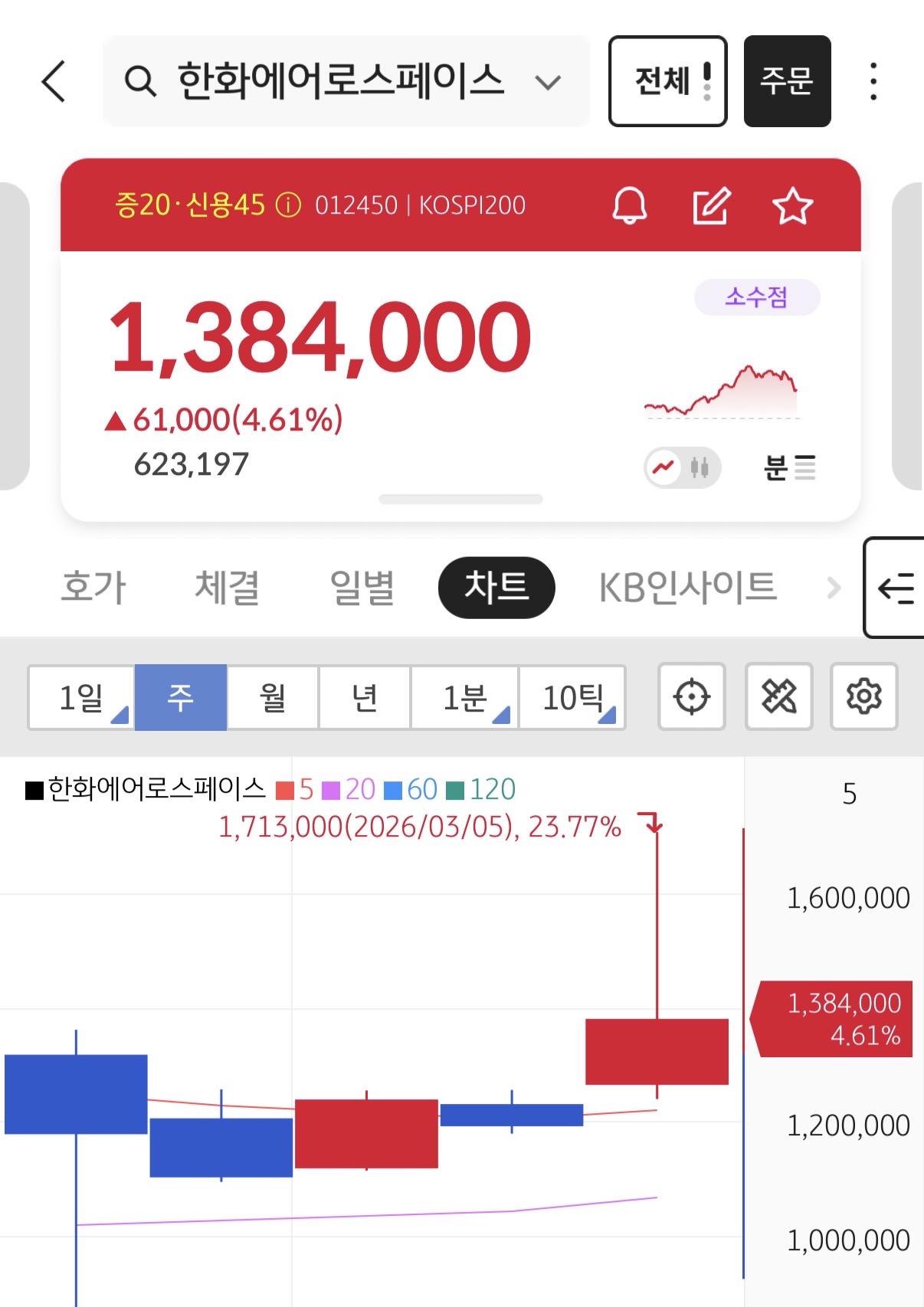
Task: Select the 주 weekly chart period
Action: point(180,698)
